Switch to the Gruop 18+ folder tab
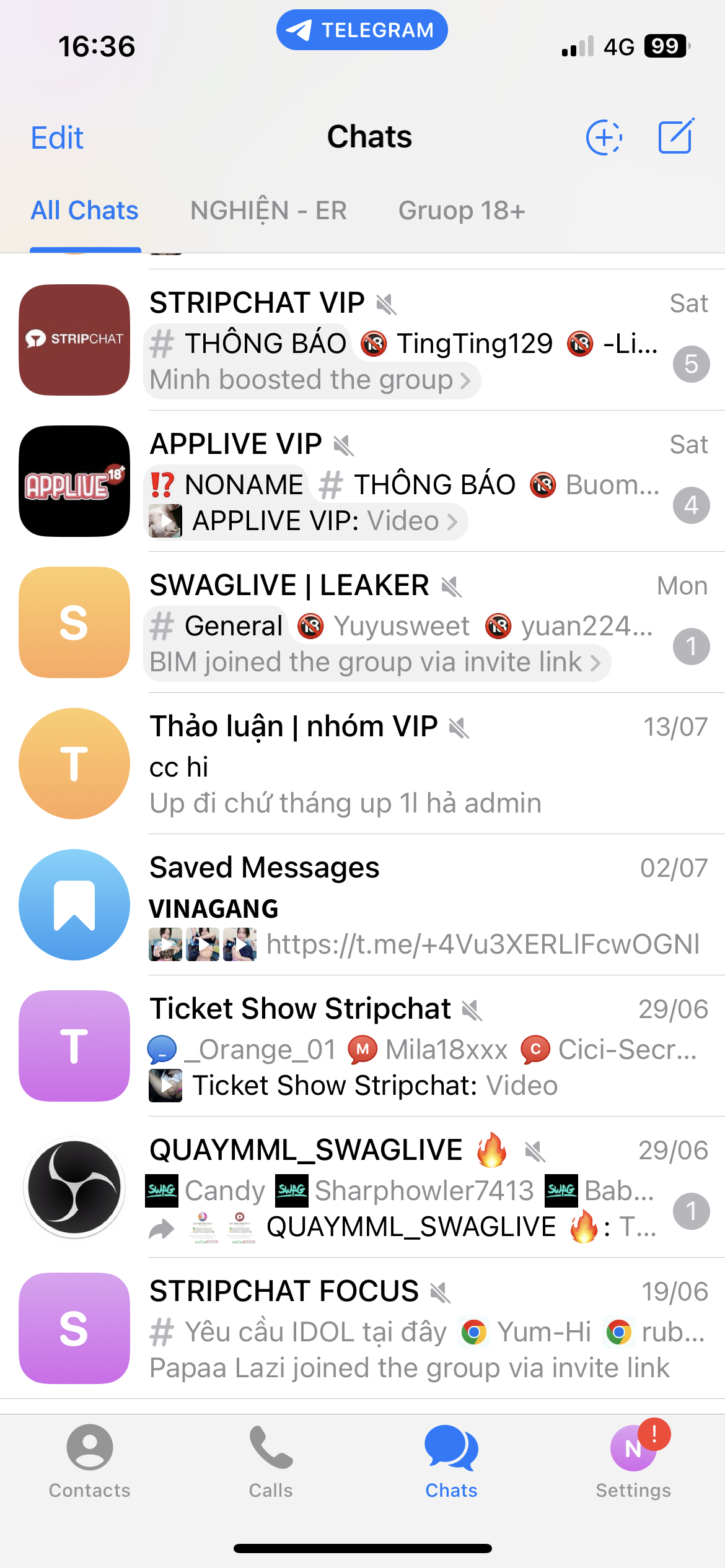 pos(462,211)
